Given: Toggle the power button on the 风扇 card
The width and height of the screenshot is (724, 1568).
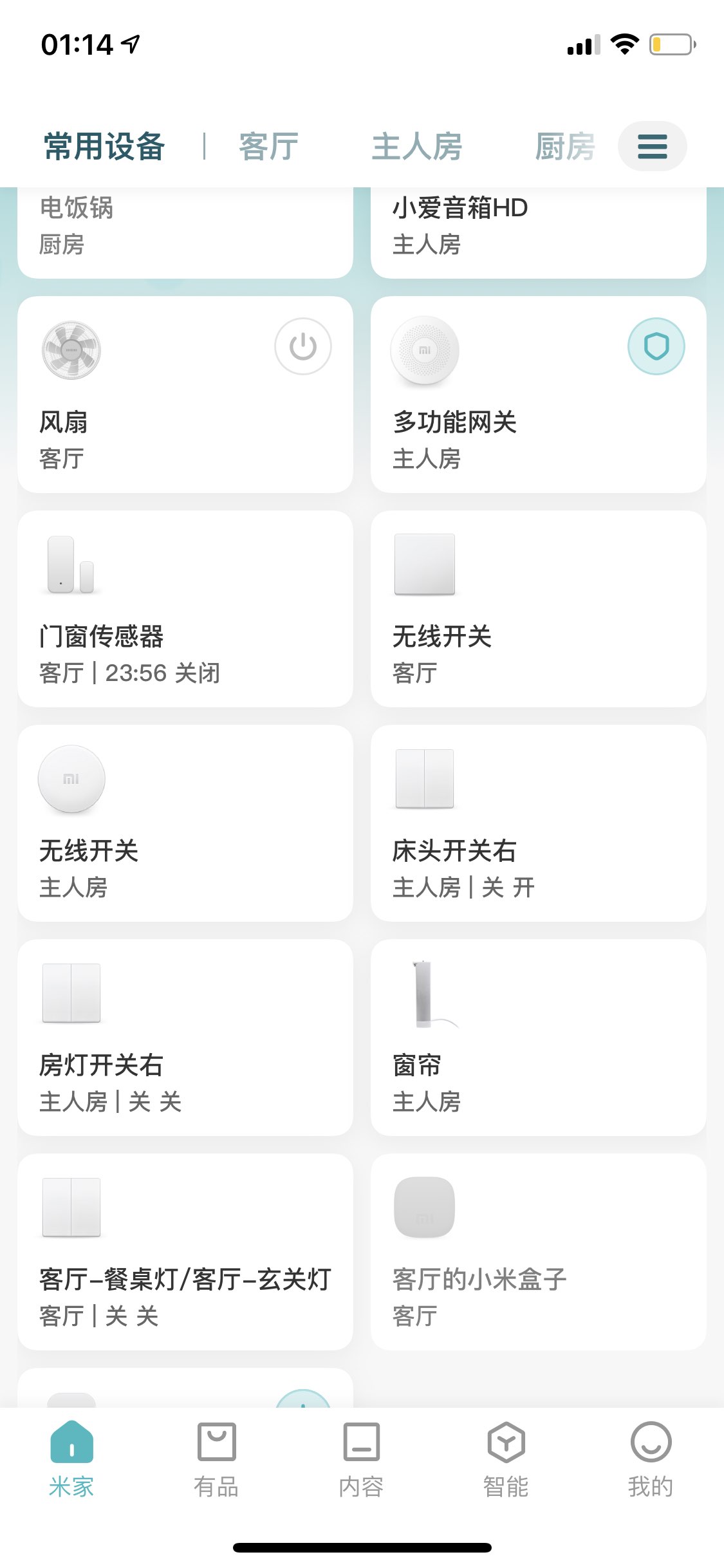Looking at the screenshot, I should (x=303, y=346).
